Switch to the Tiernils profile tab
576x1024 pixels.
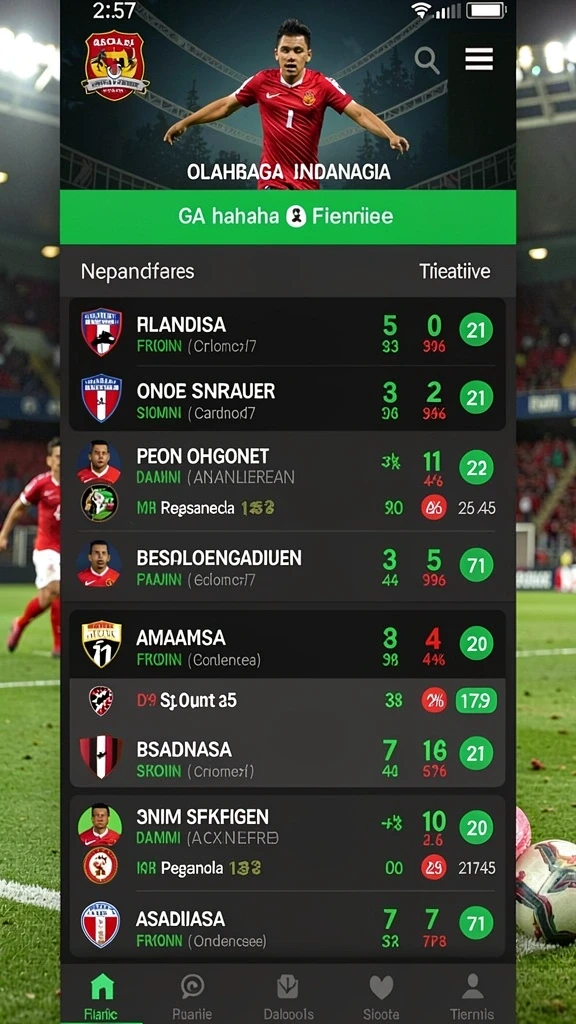coord(472,995)
